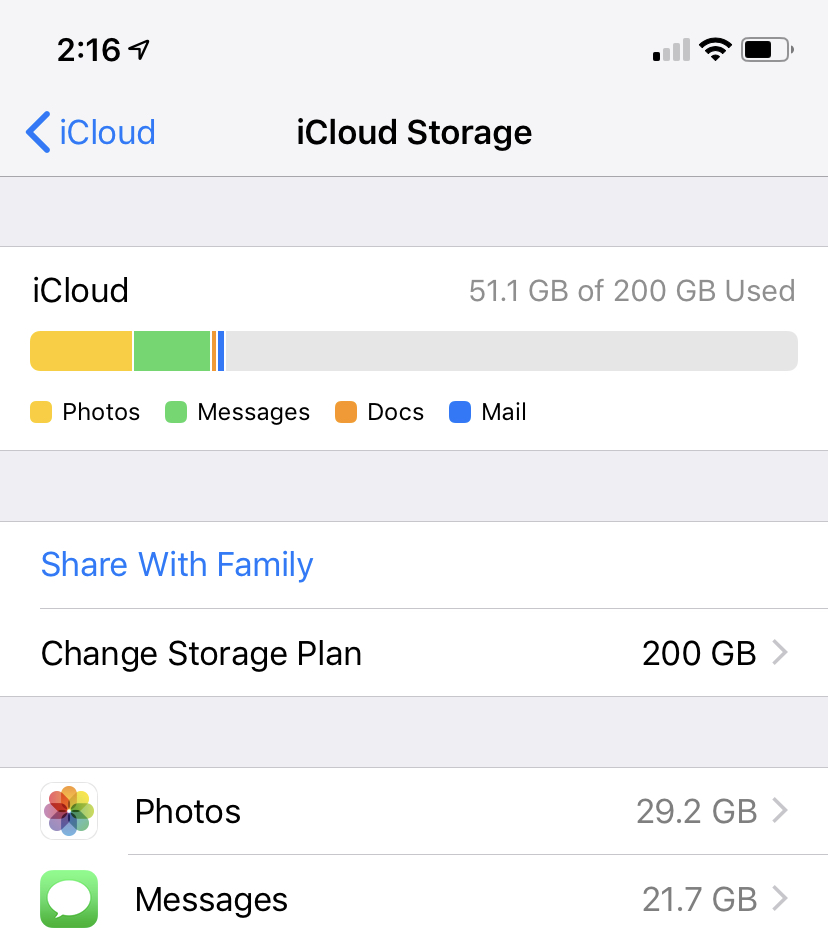
Task: View Messages storage usage
Action: click(414, 899)
